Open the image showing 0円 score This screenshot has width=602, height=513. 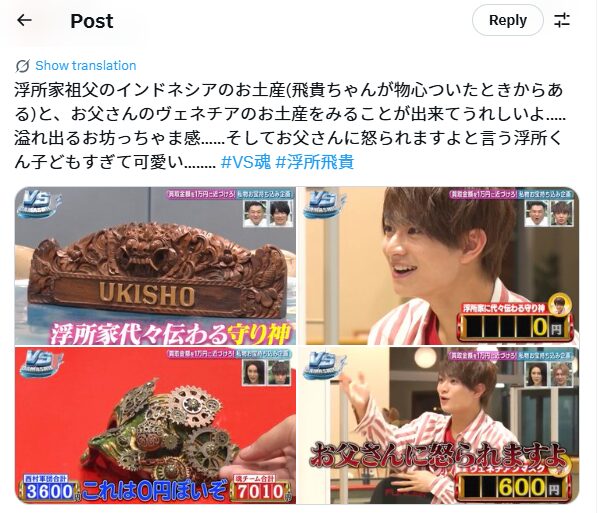point(440,265)
